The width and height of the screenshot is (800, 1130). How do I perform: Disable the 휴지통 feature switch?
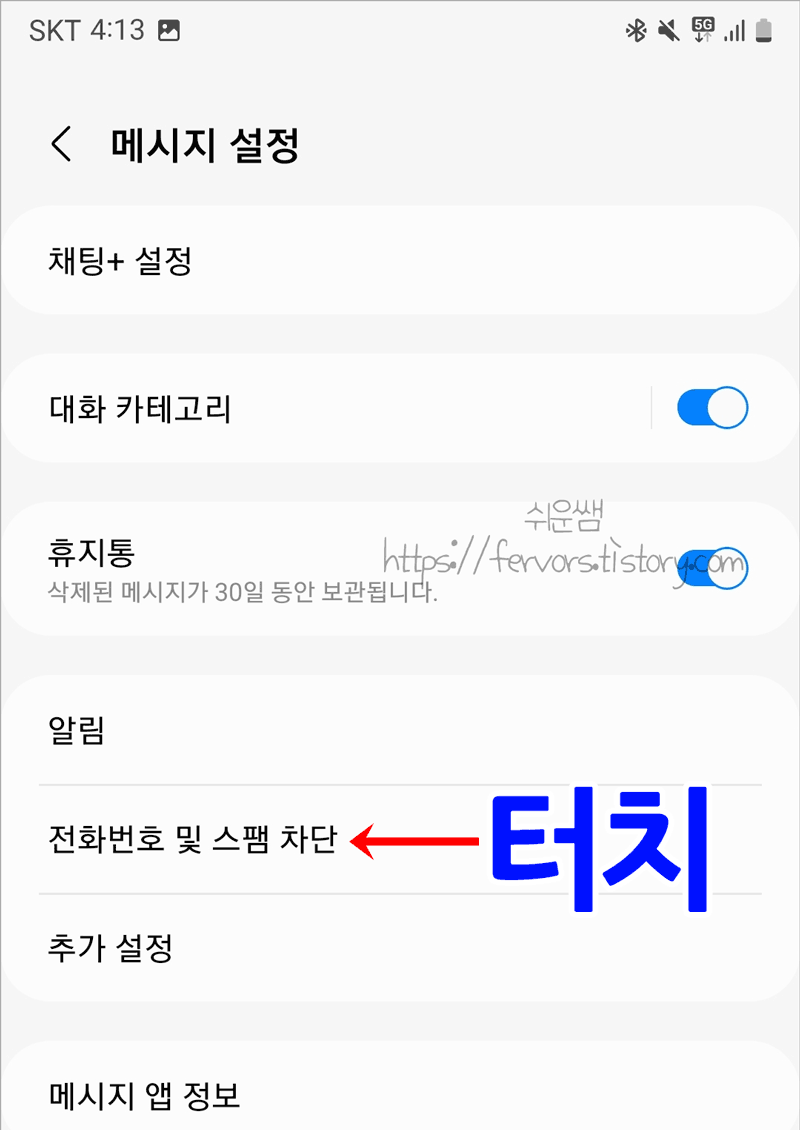(711, 567)
